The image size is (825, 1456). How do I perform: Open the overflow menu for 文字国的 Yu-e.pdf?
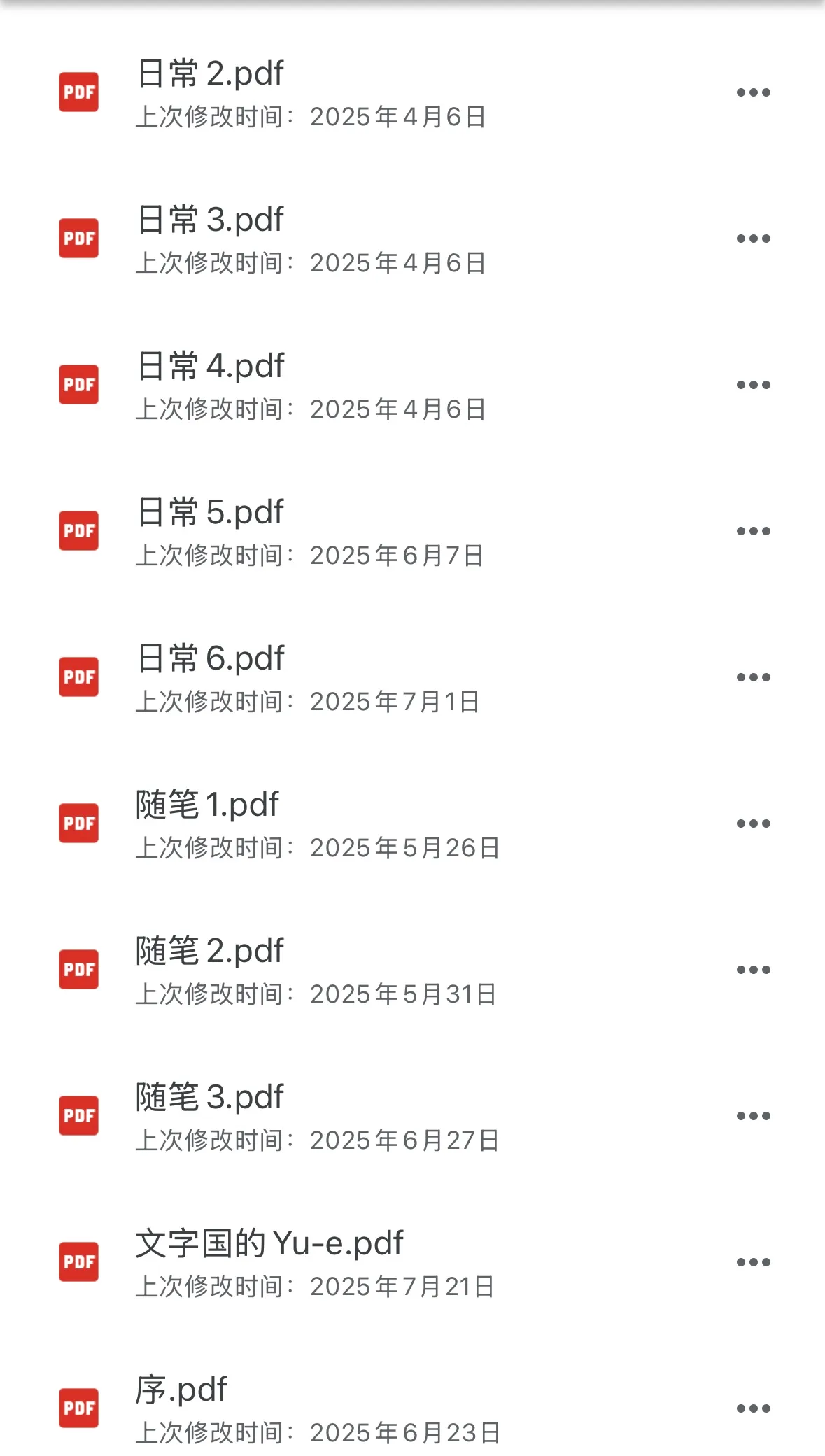click(753, 1262)
